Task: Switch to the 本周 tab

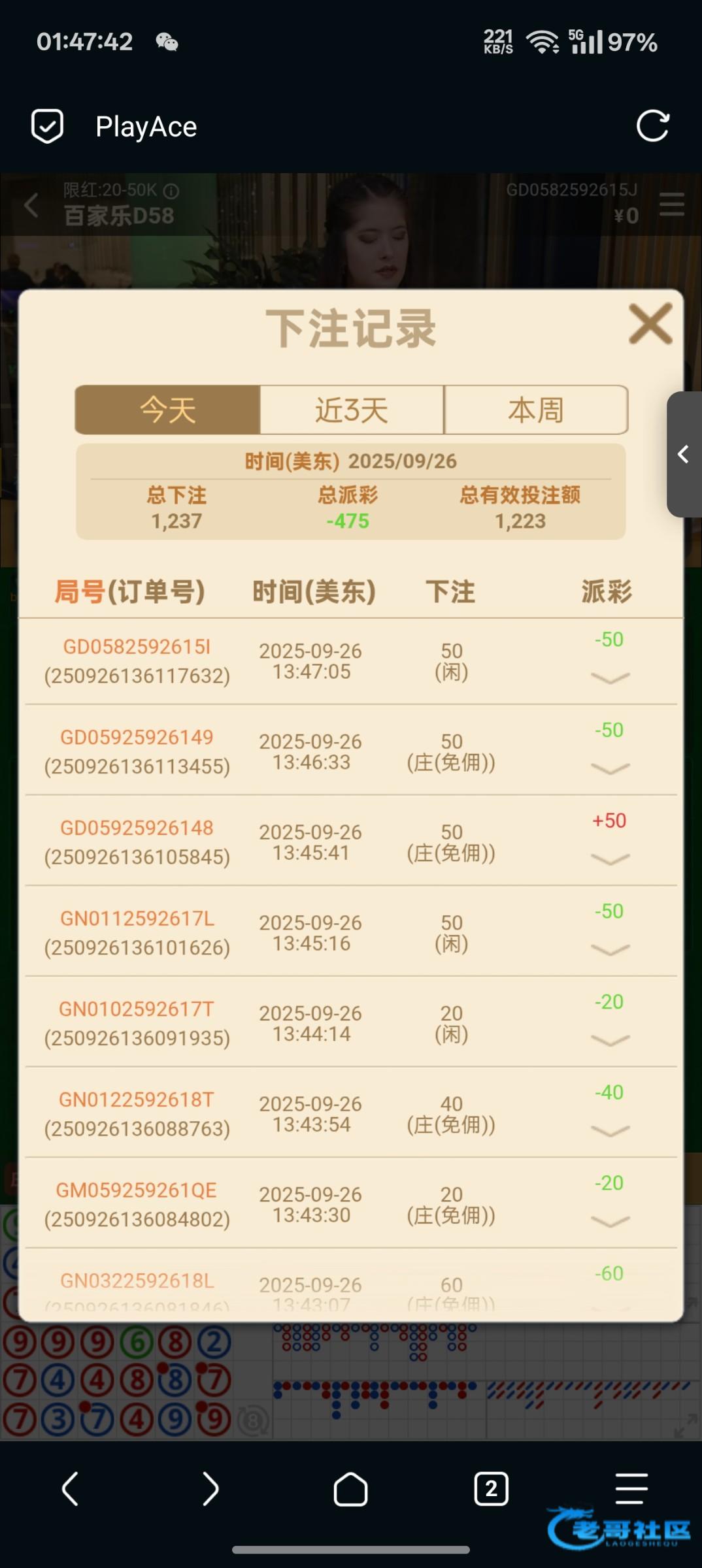Action: pyautogui.click(x=535, y=410)
